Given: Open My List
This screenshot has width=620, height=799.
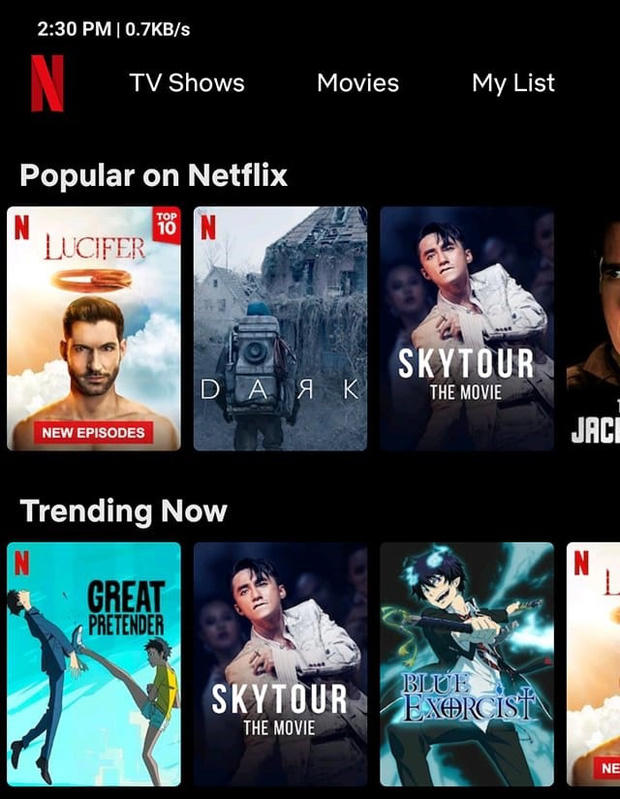Looking at the screenshot, I should [x=513, y=83].
